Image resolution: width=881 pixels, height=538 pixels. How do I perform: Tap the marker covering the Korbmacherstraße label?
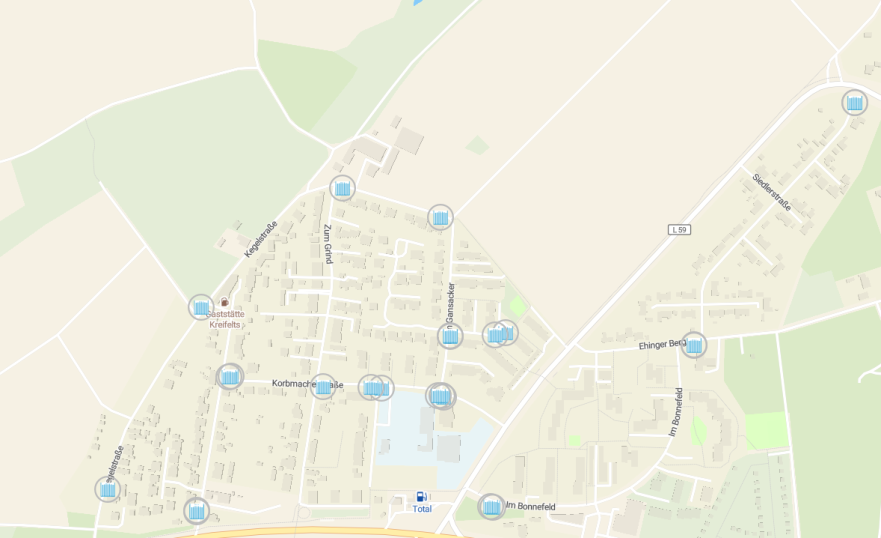pyautogui.click(x=322, y=386)
